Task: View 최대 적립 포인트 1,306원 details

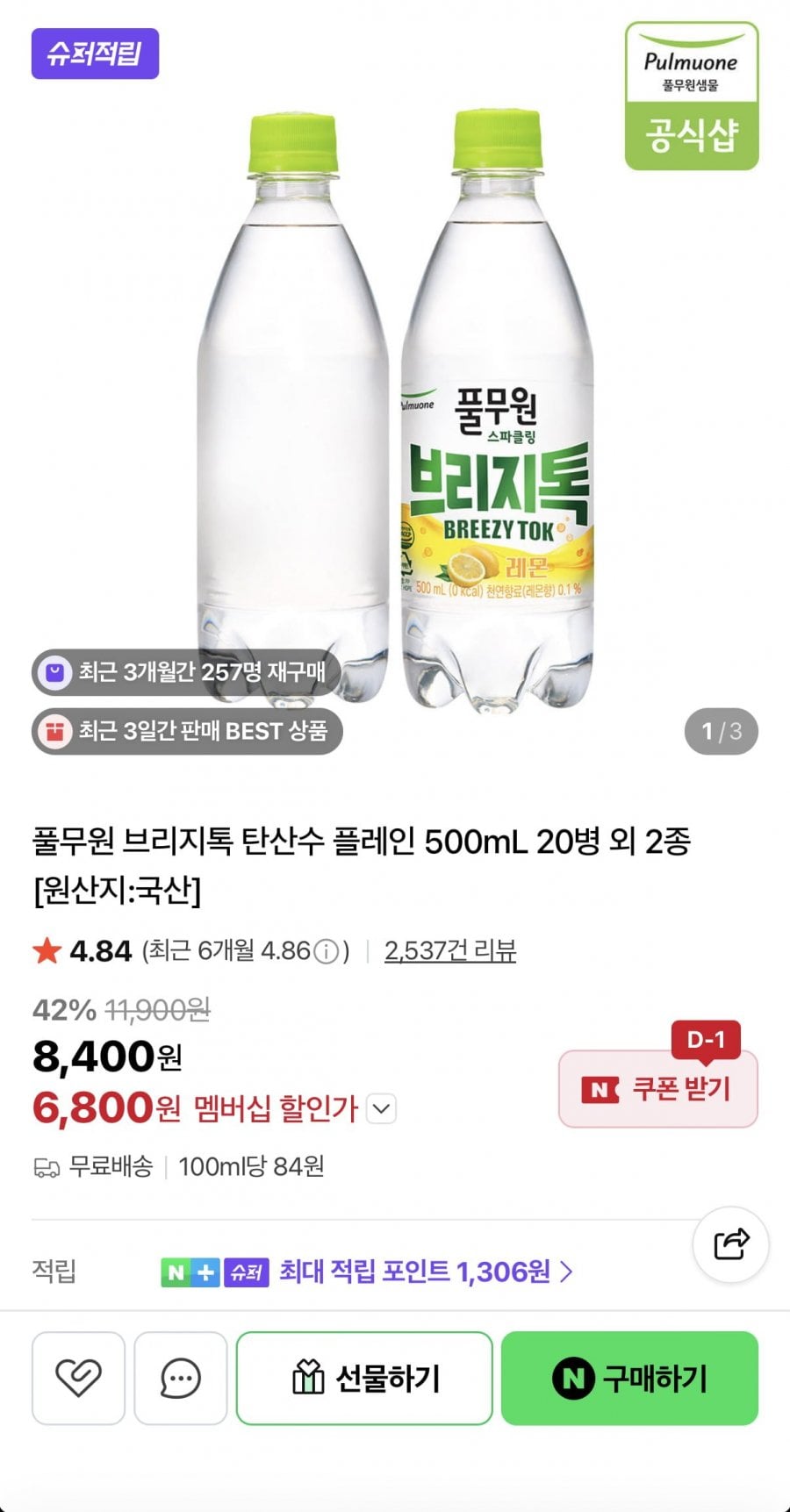Action: coord(425,1271)
